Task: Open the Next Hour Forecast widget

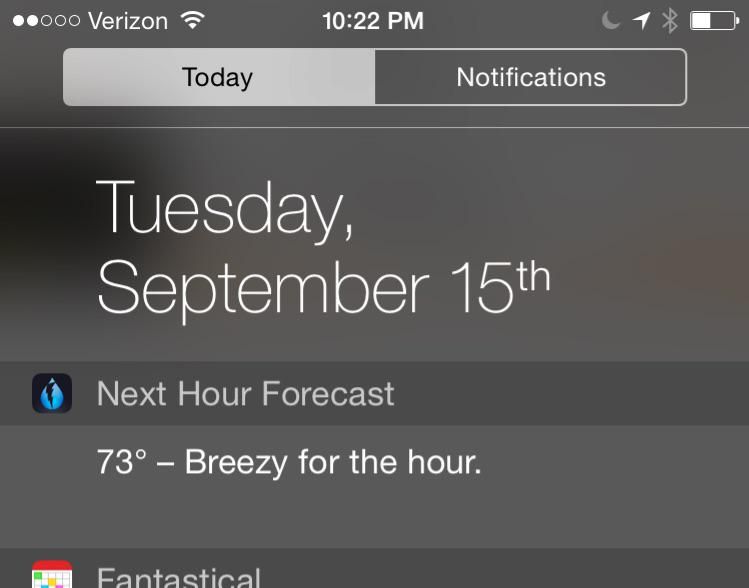Action: pos(245,394)
